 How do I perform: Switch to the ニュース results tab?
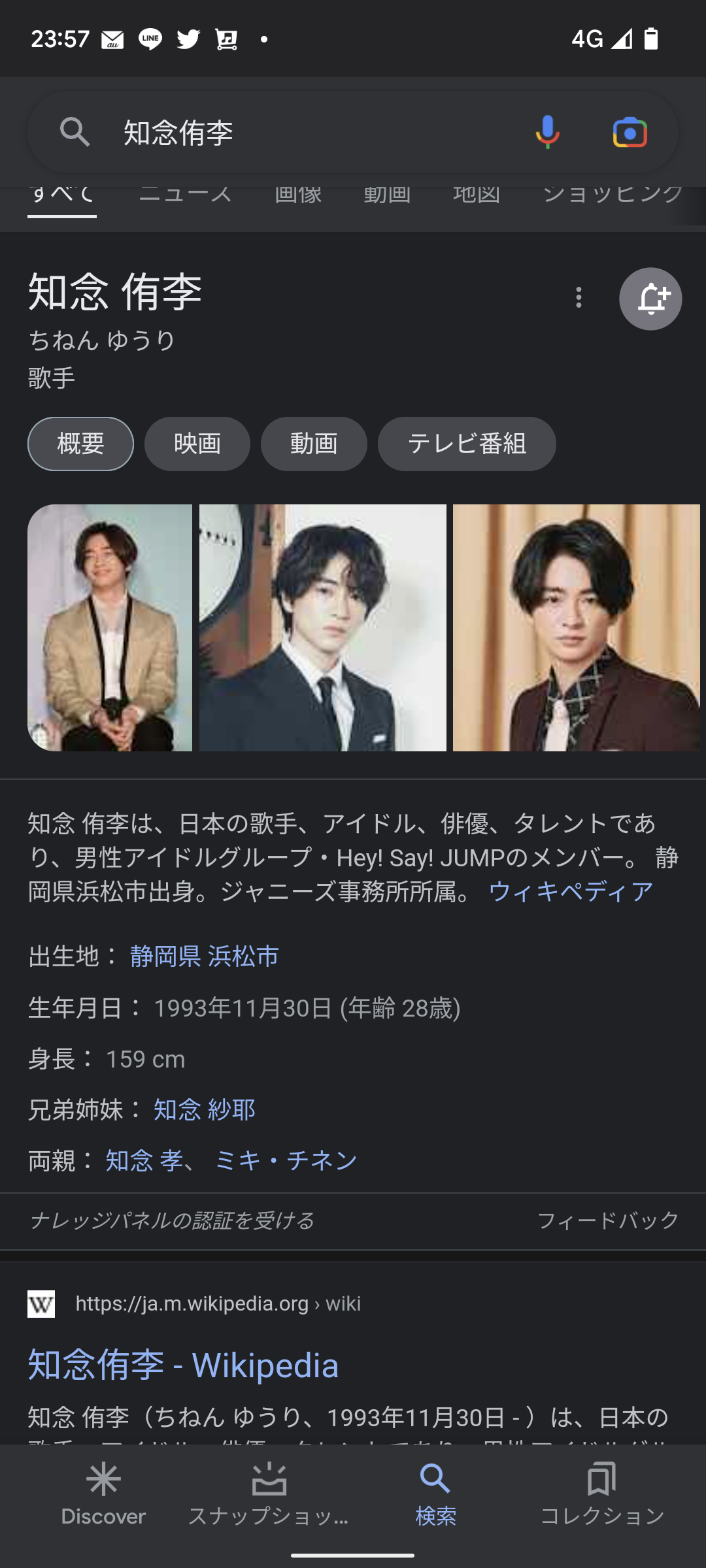click(x=186, y=195)
